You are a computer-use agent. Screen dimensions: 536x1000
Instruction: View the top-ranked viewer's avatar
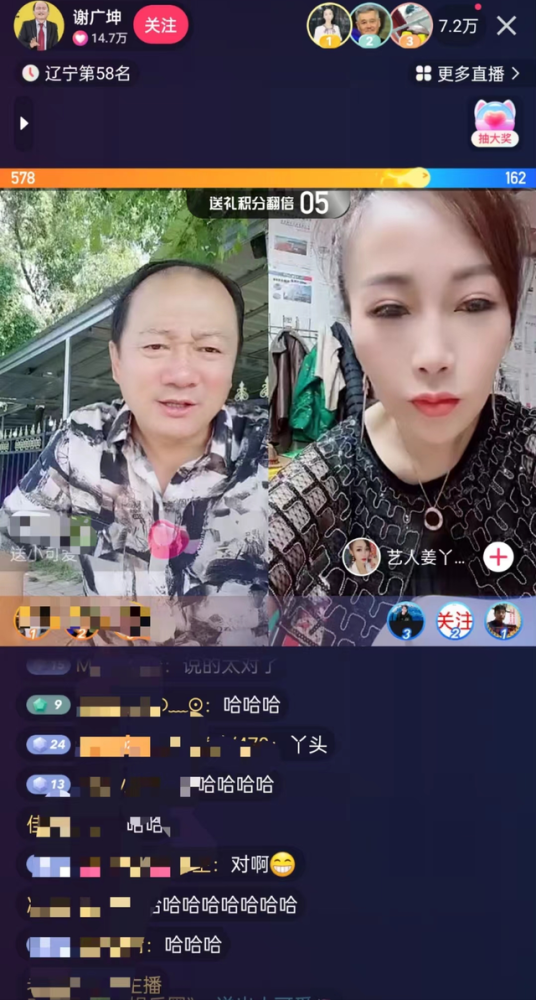point(329,26)
